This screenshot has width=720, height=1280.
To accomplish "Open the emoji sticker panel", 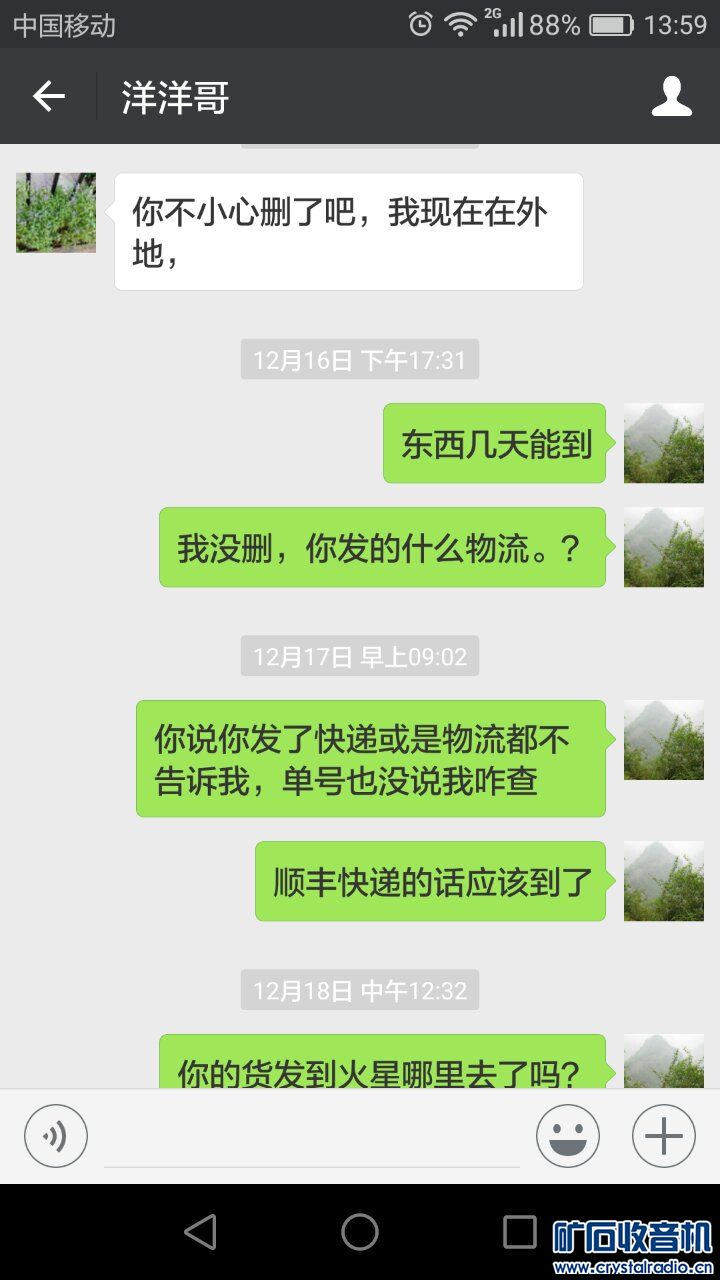I will click(568, 1136).
